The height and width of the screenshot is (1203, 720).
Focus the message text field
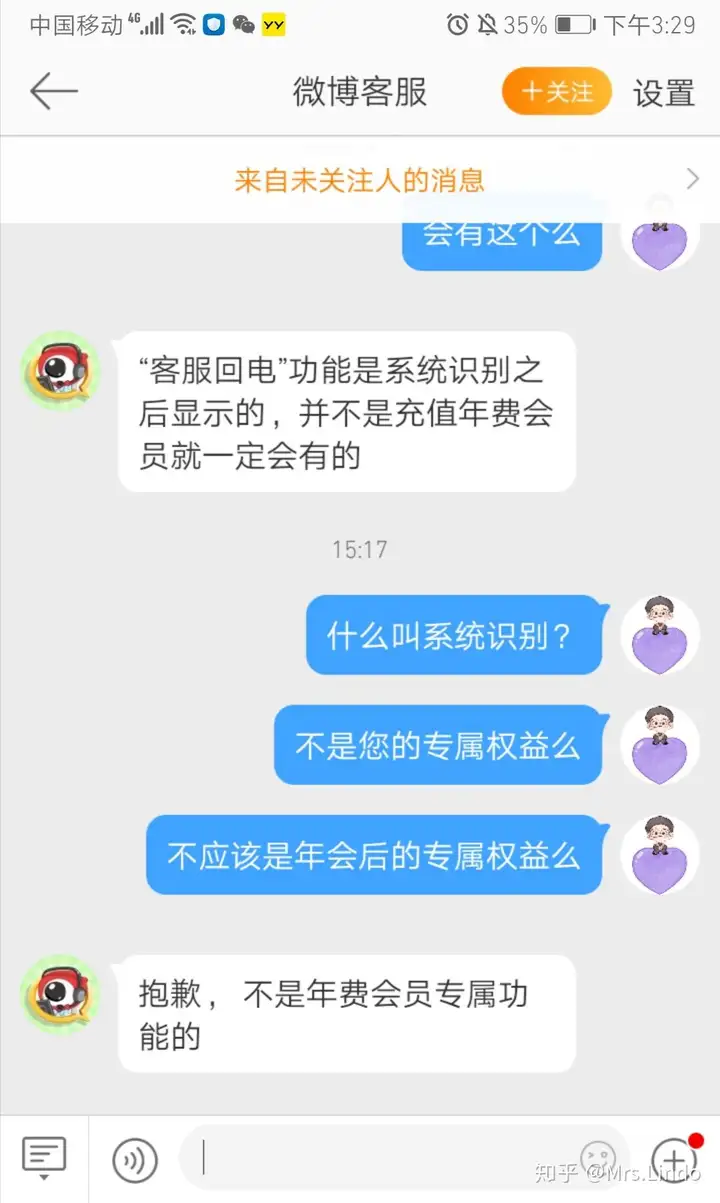coord(380,1158)
